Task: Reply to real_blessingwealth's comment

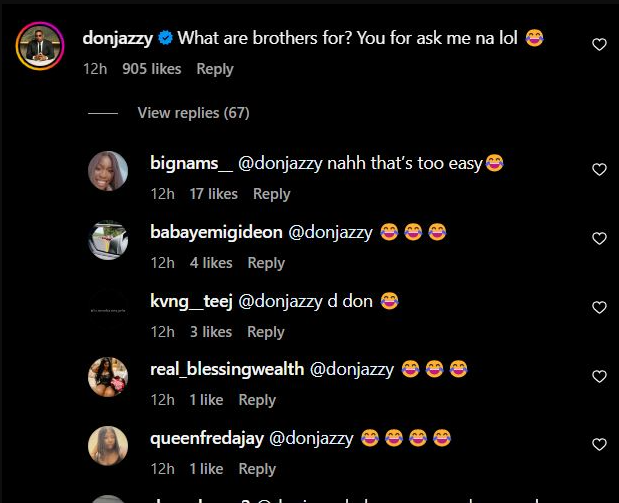Action: [257, 400]
